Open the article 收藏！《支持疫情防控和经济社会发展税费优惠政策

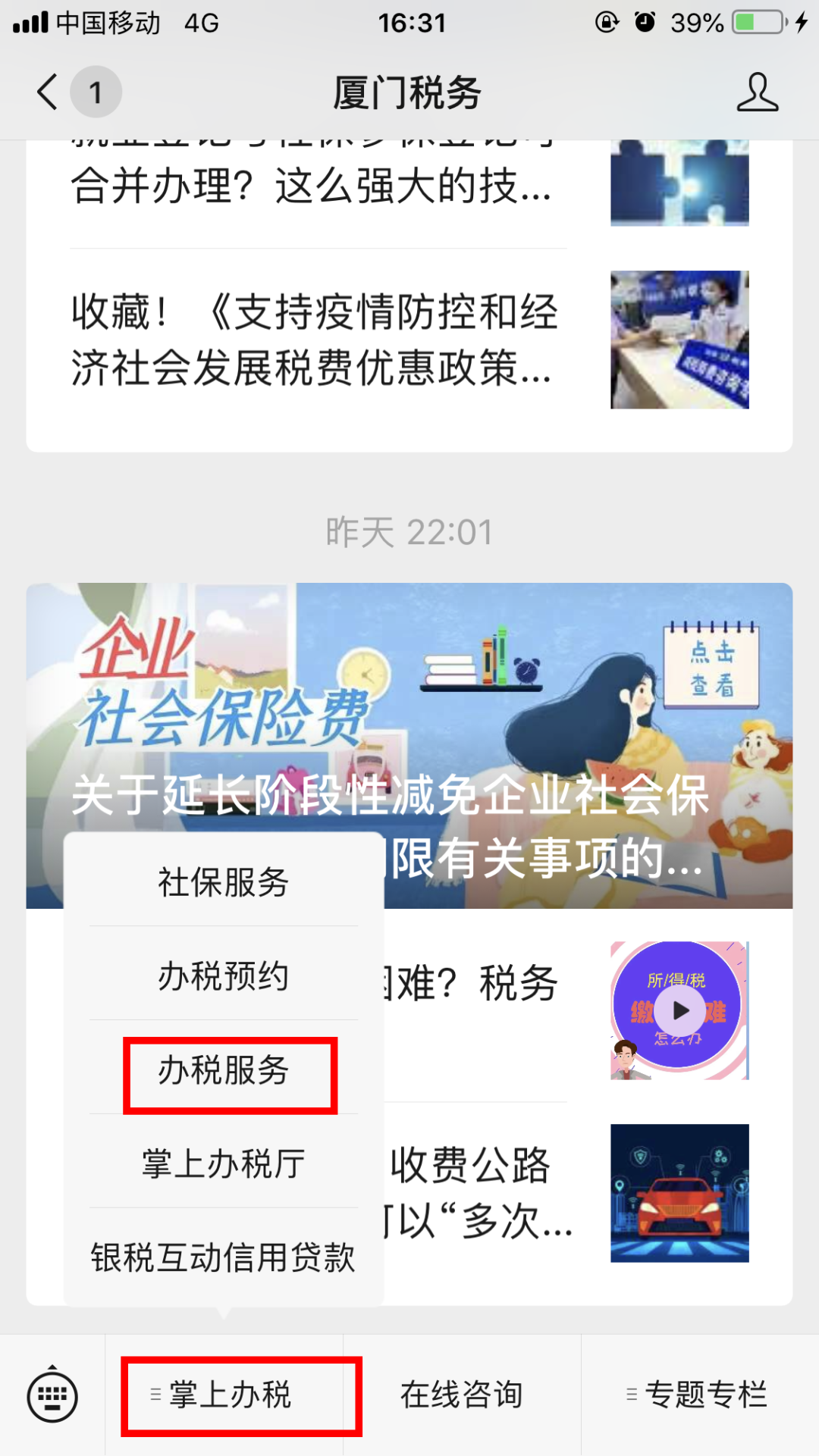point(409,340)
